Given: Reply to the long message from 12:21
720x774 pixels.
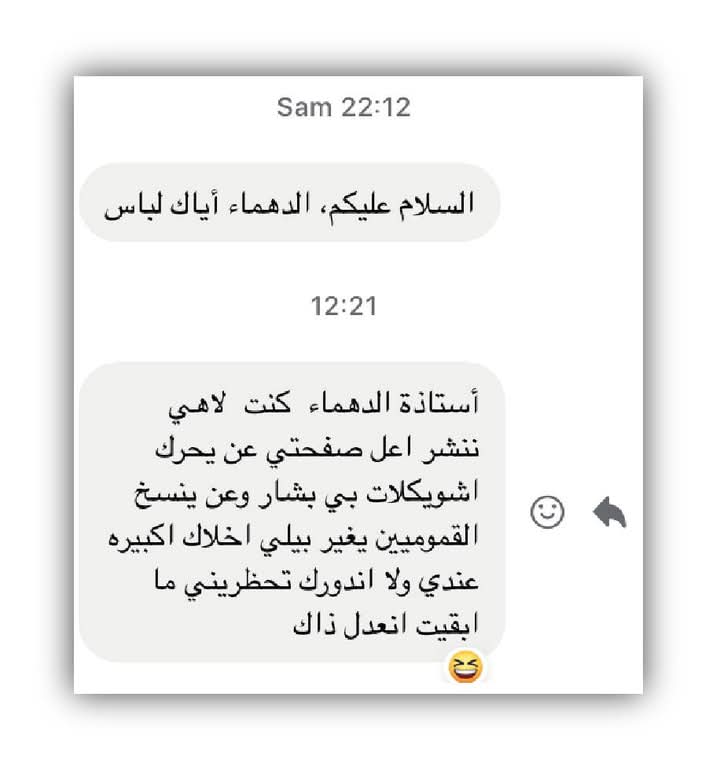Looking at the screenshot, I should 609,513.
